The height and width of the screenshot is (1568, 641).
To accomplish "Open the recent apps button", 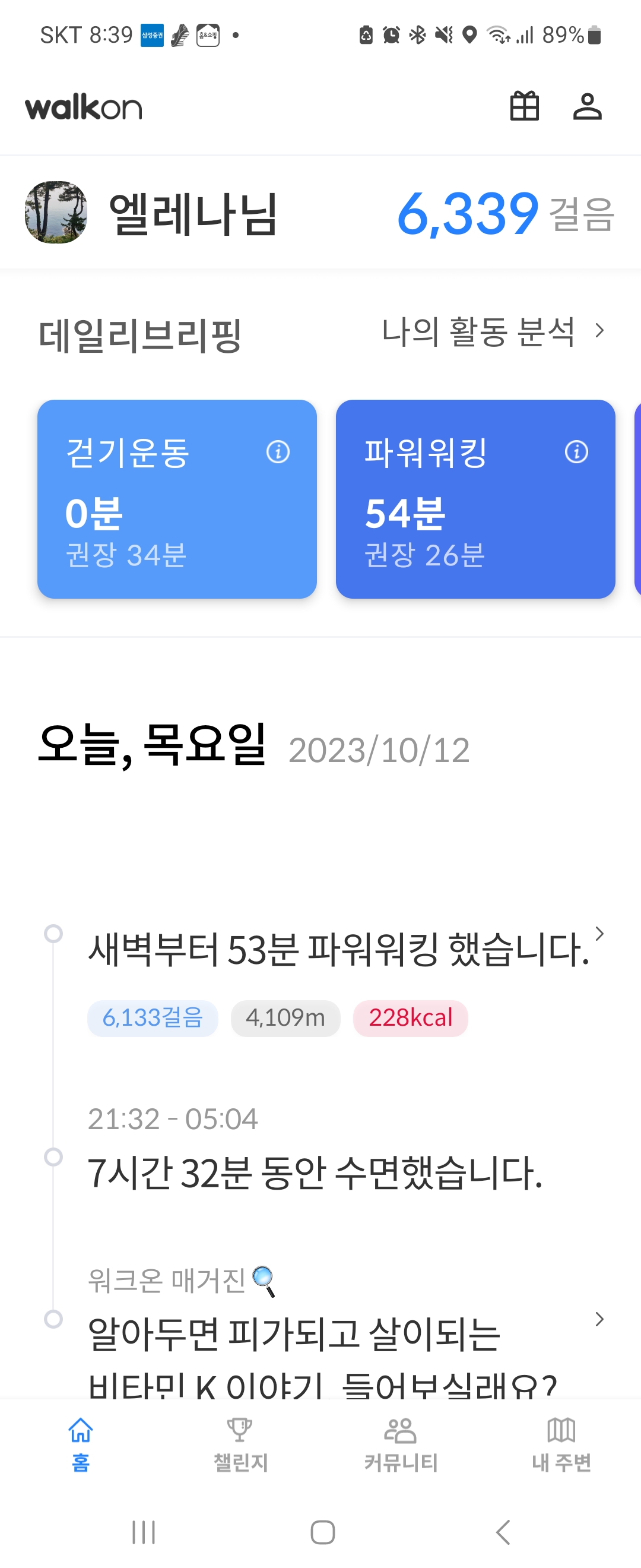I will [x=144, y=1532].
